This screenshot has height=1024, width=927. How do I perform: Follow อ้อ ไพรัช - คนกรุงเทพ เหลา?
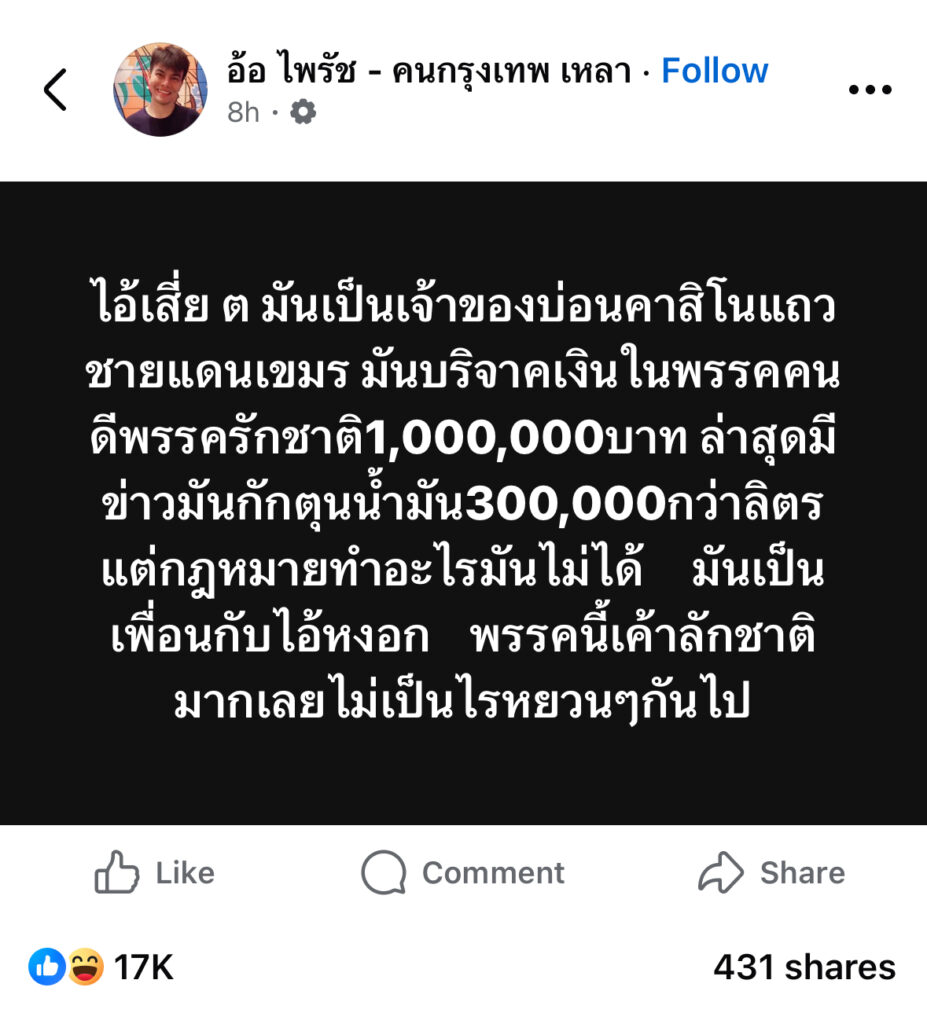point(714,71)
